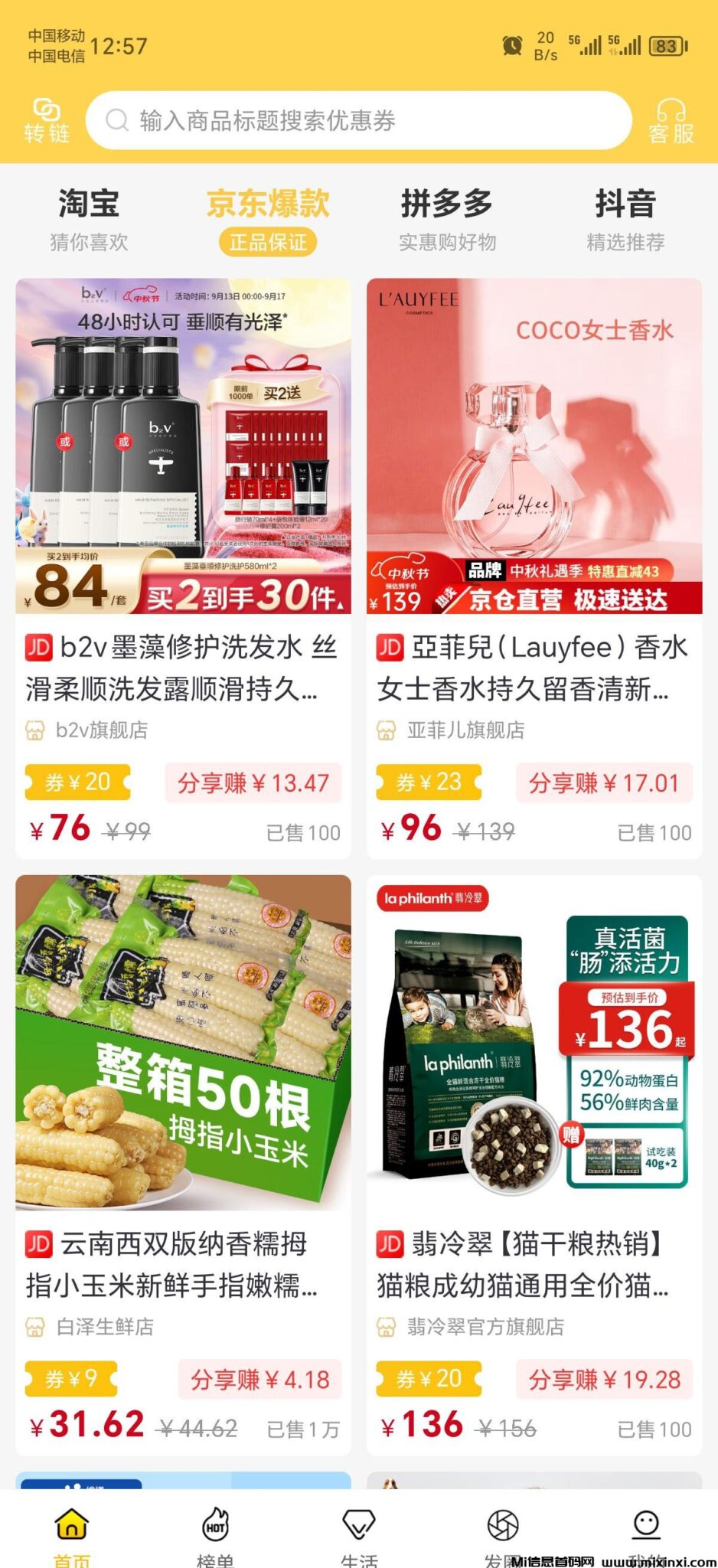The image size is (718, 1568).
Task: Share to earn ¥19.28 on the cat food
Action: pos(604,1379)
